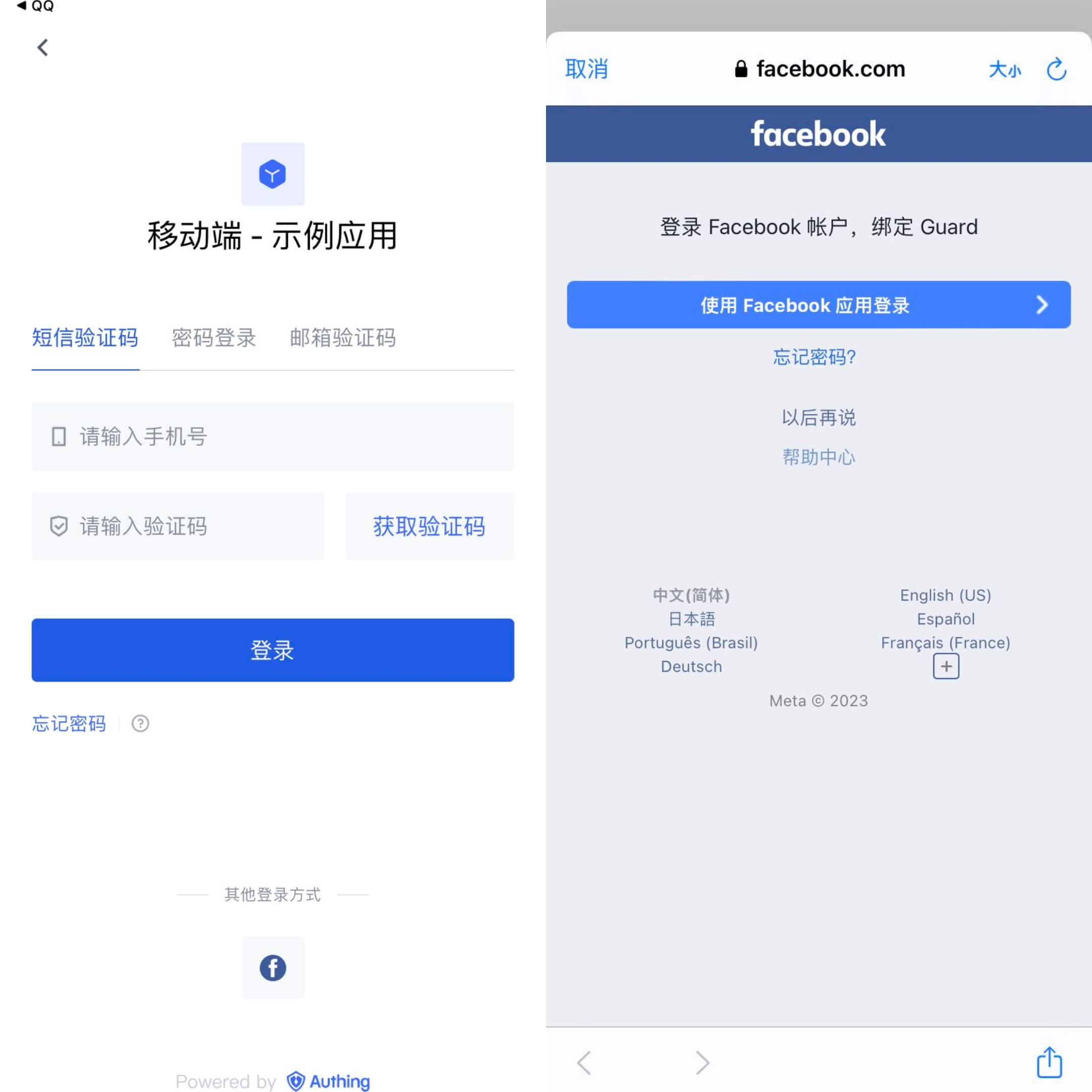1092x1092 pixels.
Task: Open the 忘记密码 link on login form
Action: click(69, 723)
